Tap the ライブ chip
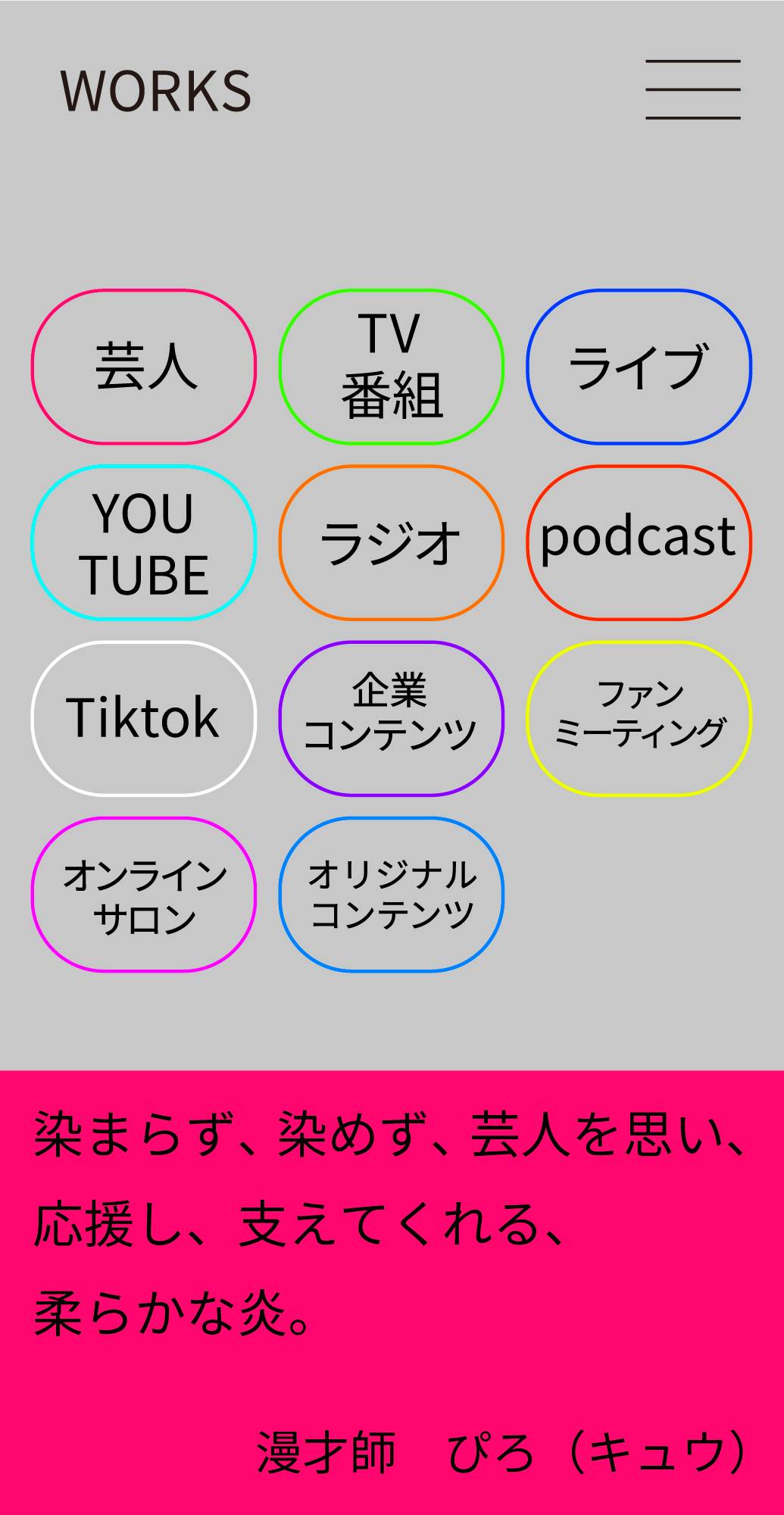 point(639,367)
